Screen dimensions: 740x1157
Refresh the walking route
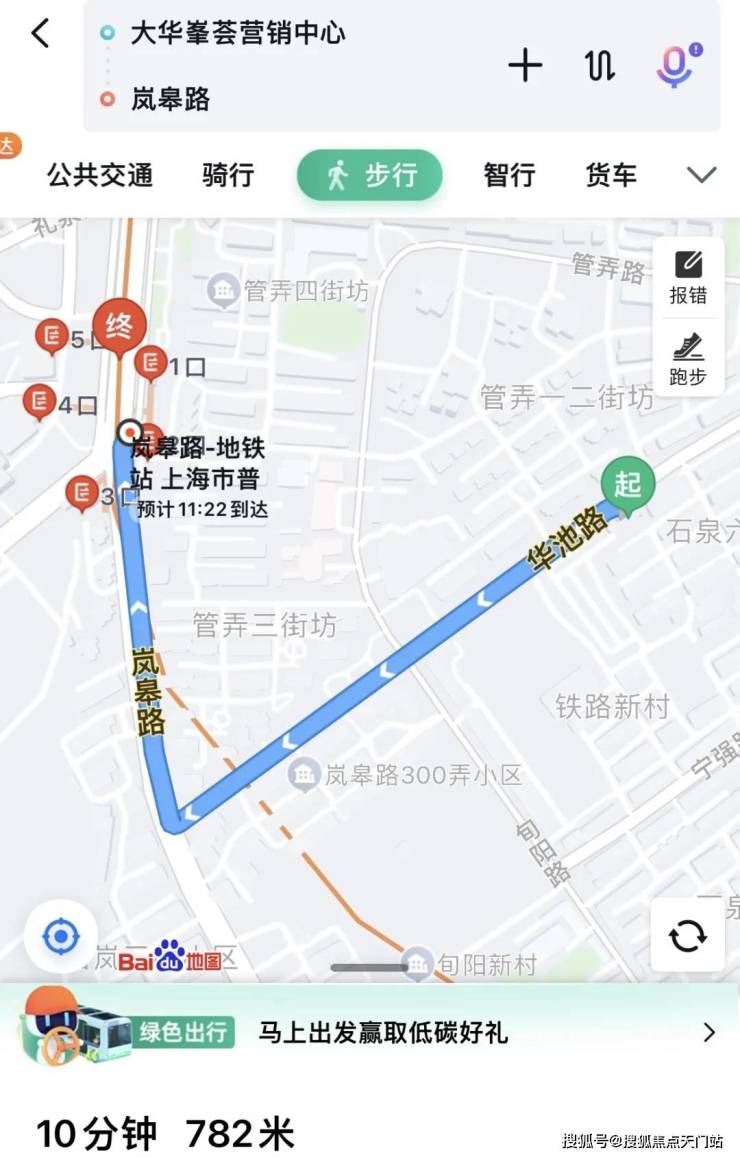(688, 936)
